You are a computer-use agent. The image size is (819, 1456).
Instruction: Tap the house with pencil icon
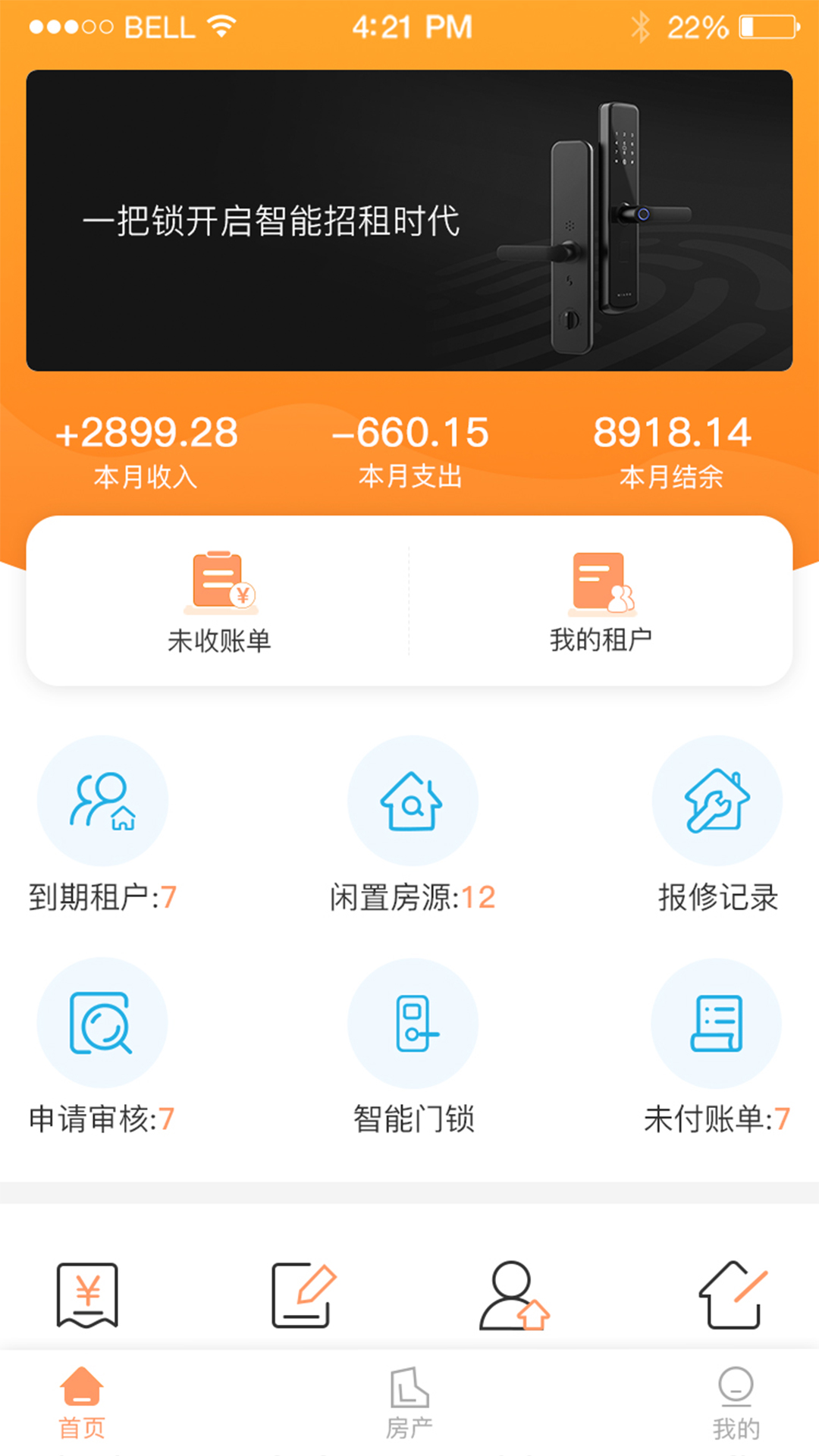pyautogui.click(x=730, y=1289)
